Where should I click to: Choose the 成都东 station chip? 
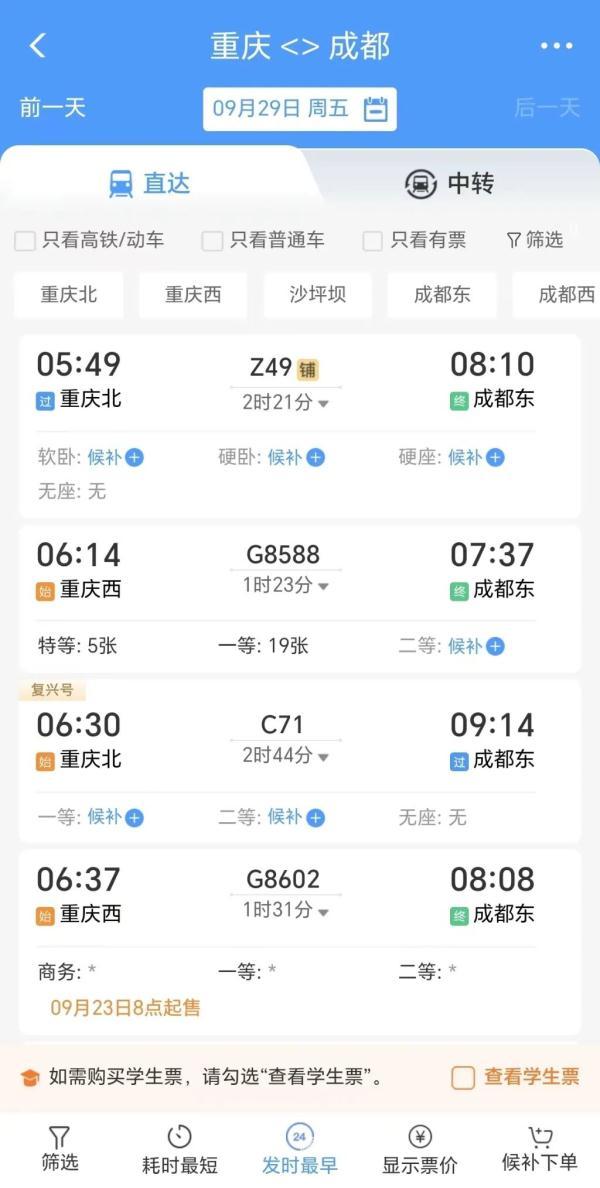point(442,295)
